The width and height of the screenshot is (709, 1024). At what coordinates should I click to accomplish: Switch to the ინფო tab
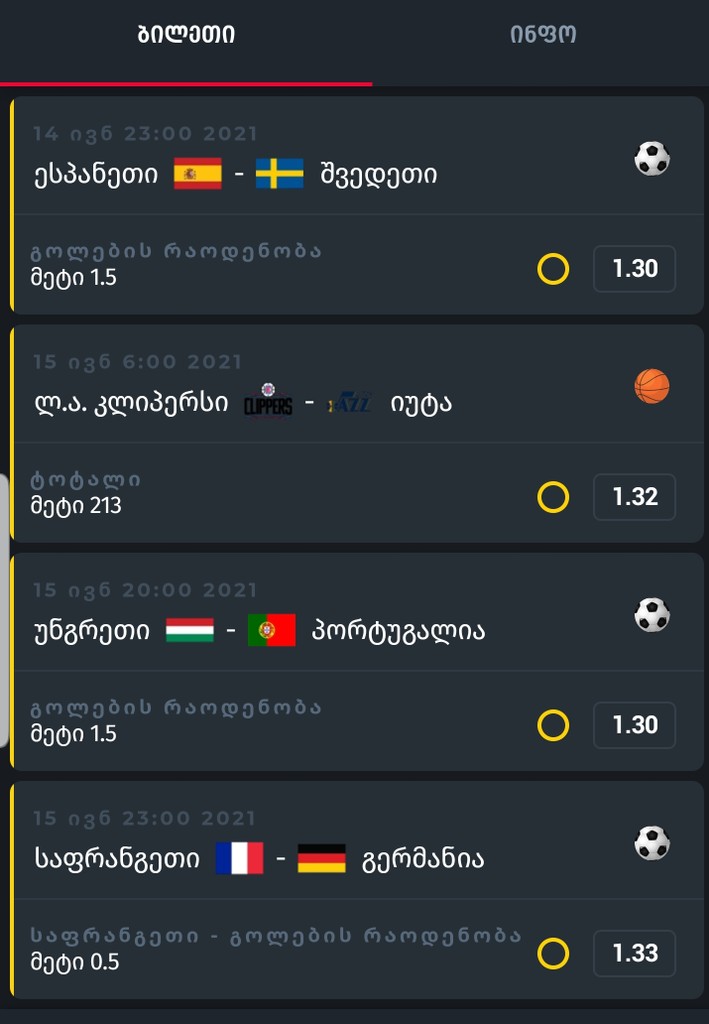tap(543, 35)
